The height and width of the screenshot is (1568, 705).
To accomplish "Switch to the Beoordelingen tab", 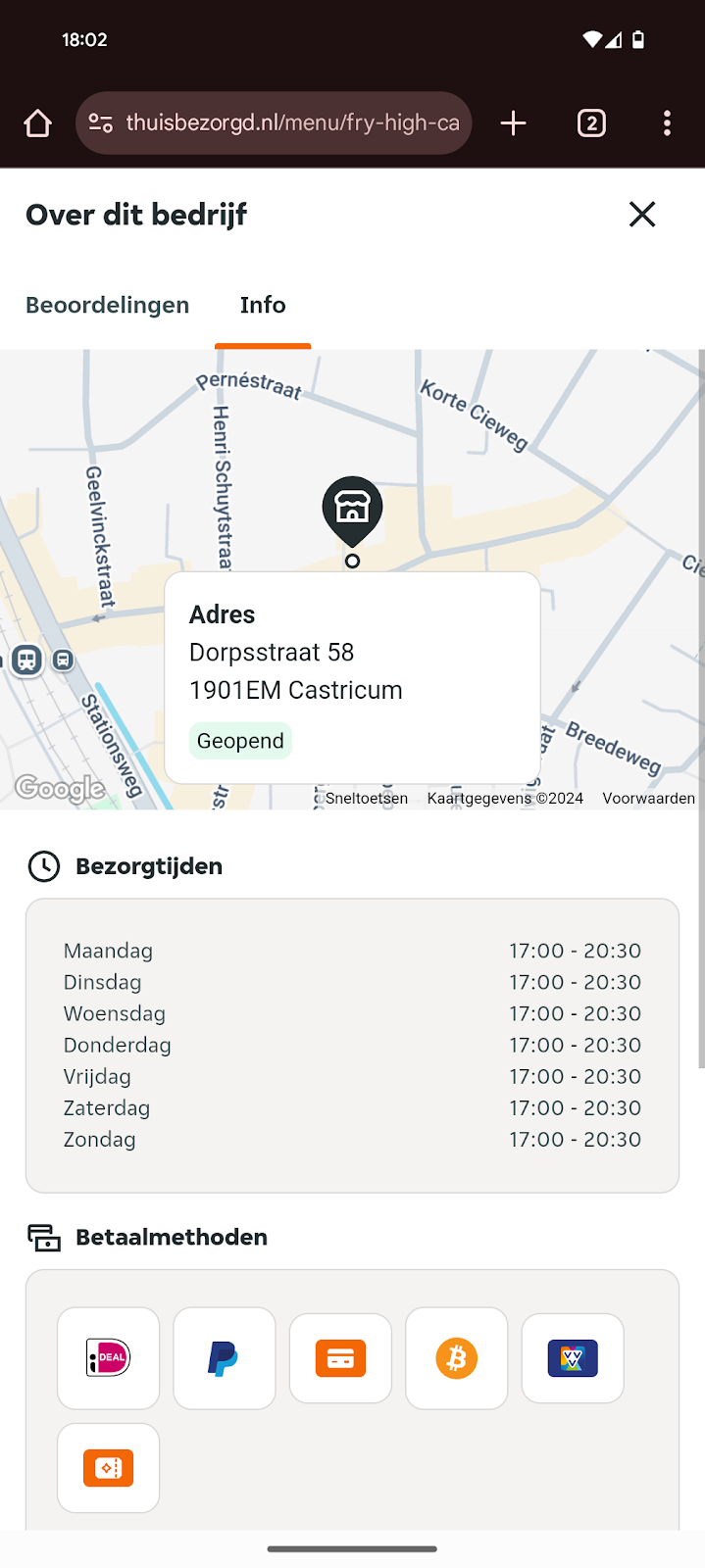I will [108, 305].
